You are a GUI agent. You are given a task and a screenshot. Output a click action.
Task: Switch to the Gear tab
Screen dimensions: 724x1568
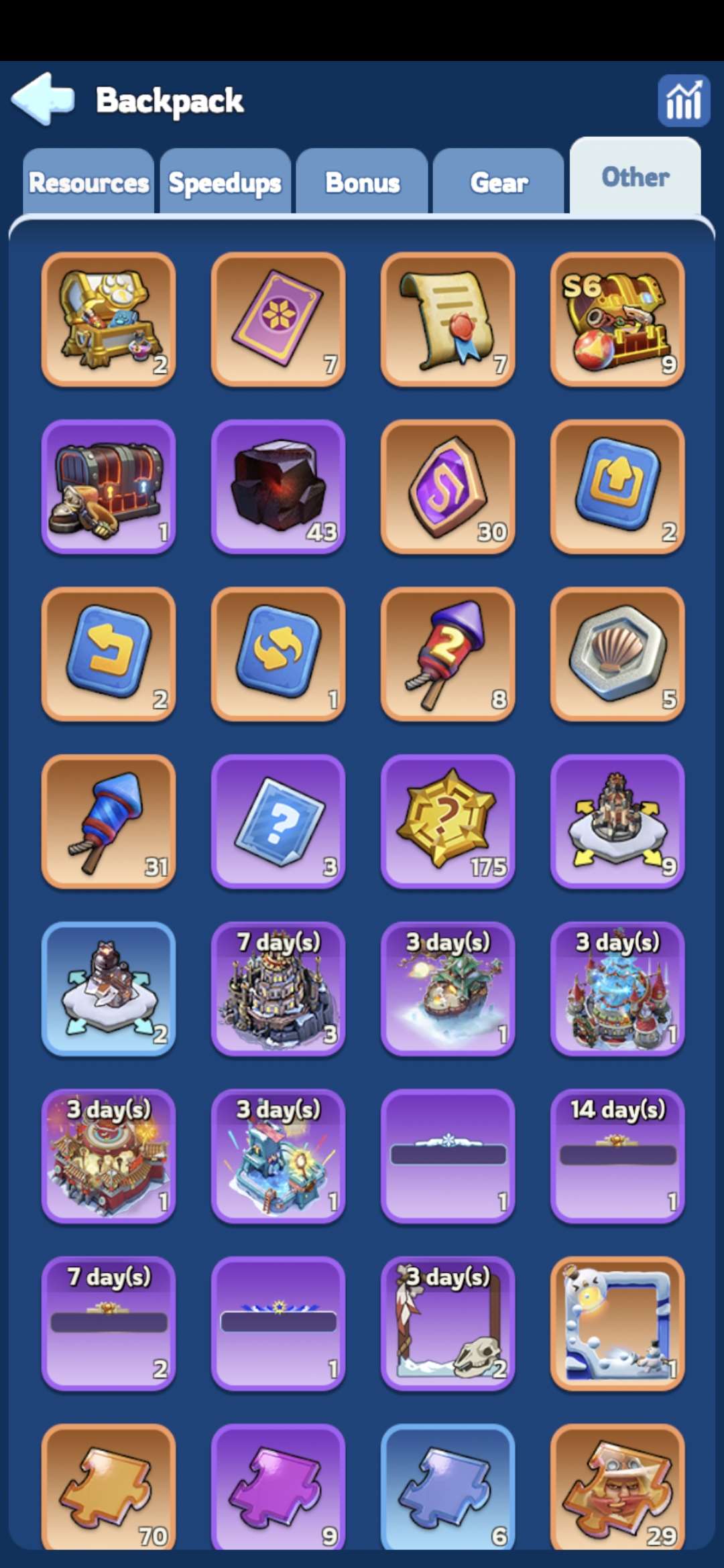pos(499,182)
